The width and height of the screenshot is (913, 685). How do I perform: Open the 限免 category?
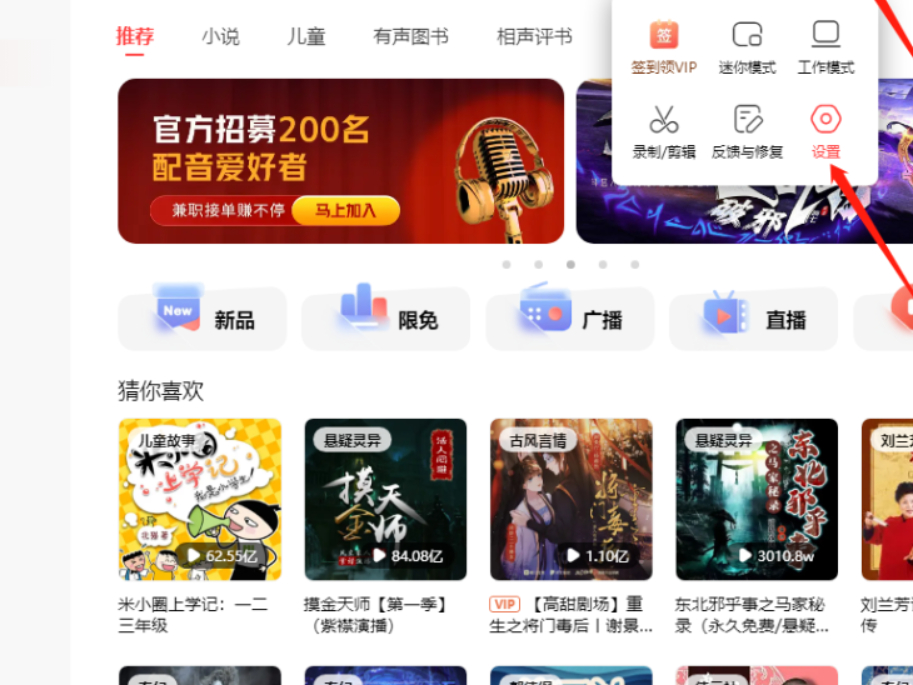pos(385,320)
